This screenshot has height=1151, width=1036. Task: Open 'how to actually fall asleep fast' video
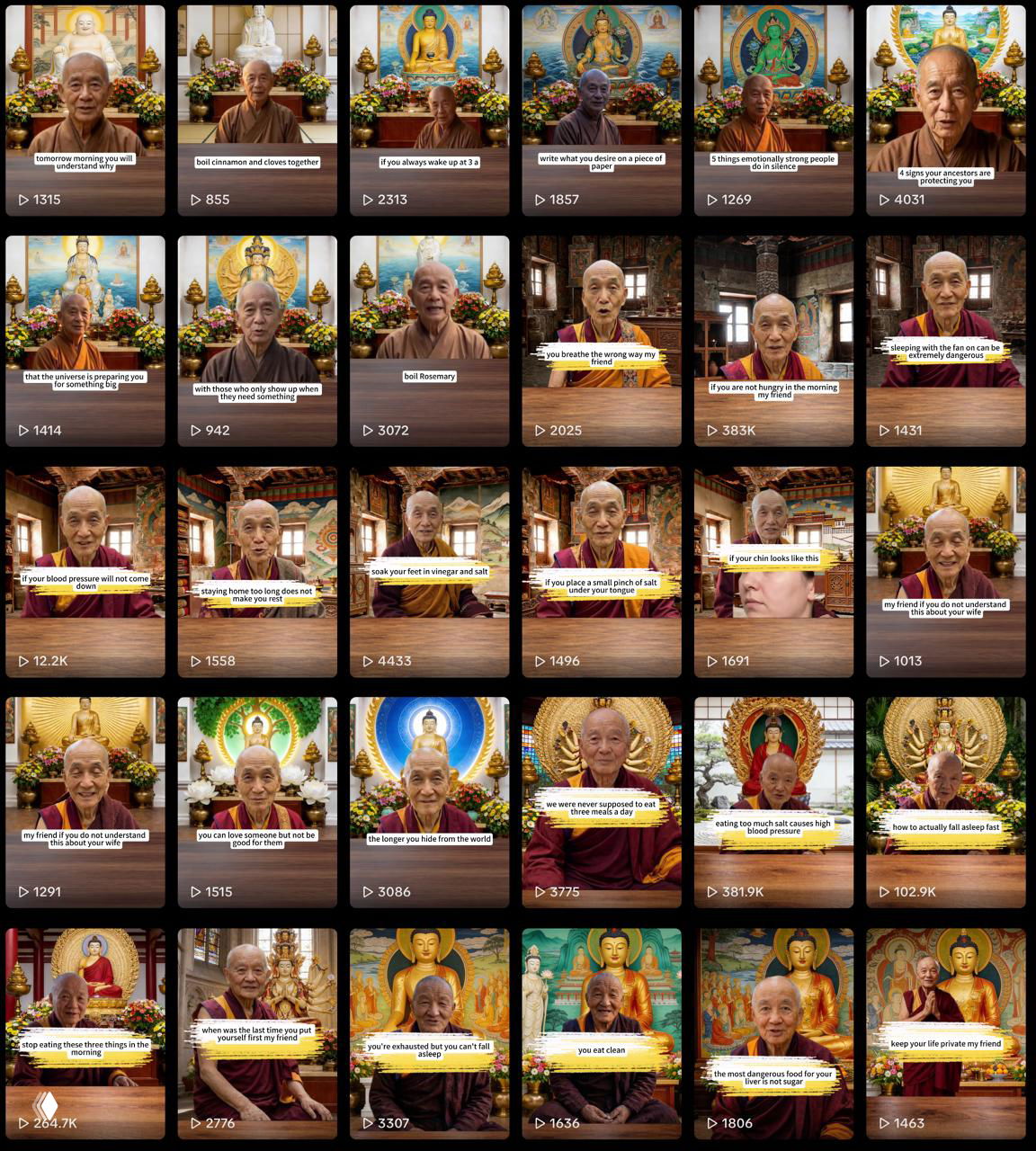click(x=945, y=801)
